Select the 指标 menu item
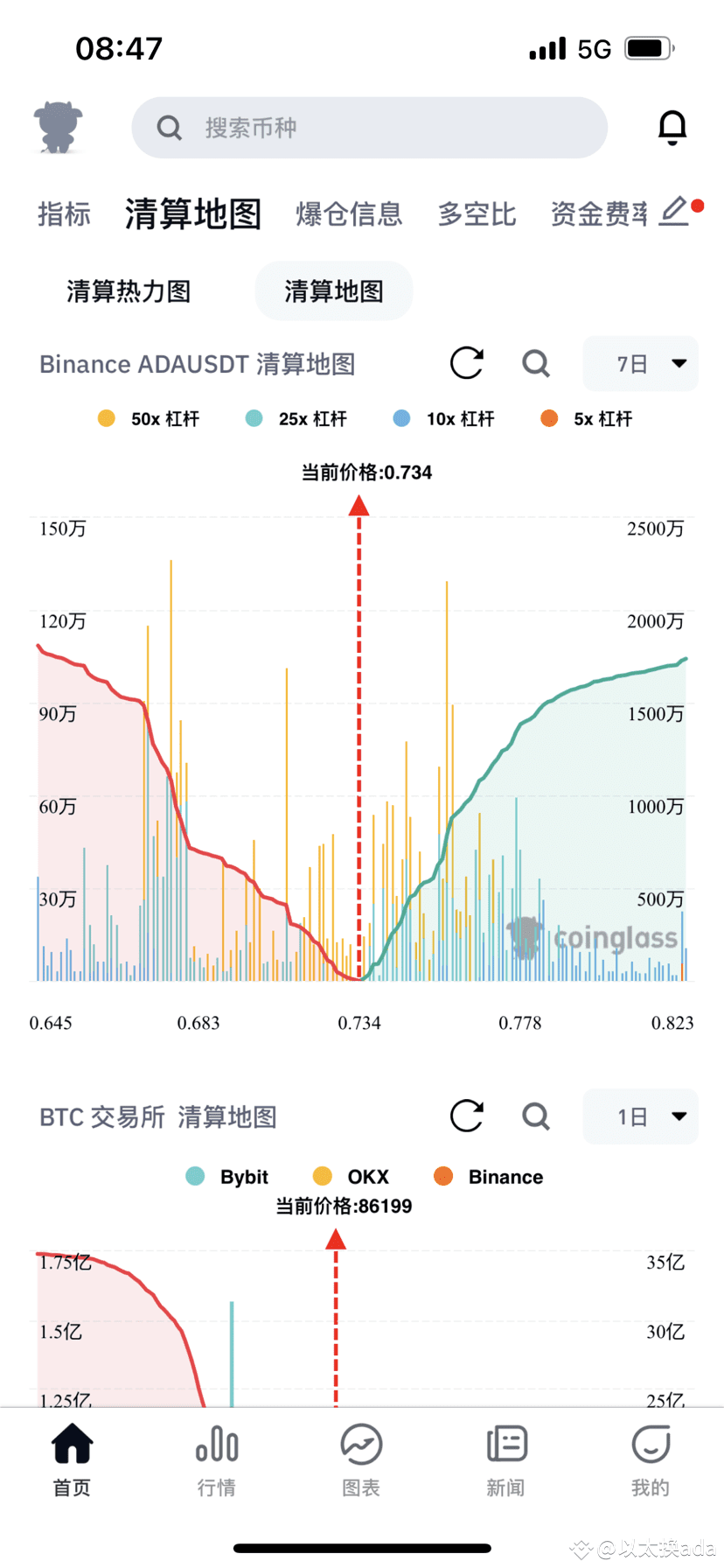The image size is (724, 1568). point(64,213)
